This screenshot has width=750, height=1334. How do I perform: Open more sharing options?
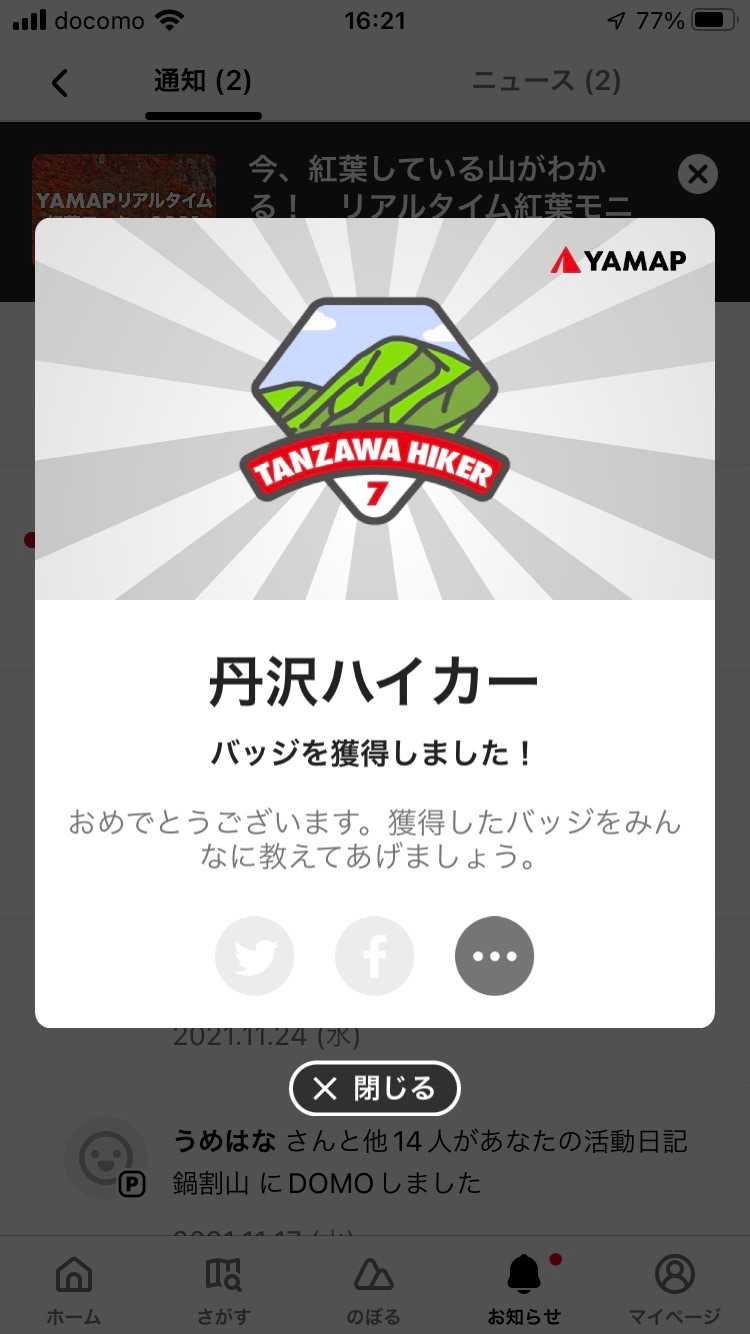point(494,956)
